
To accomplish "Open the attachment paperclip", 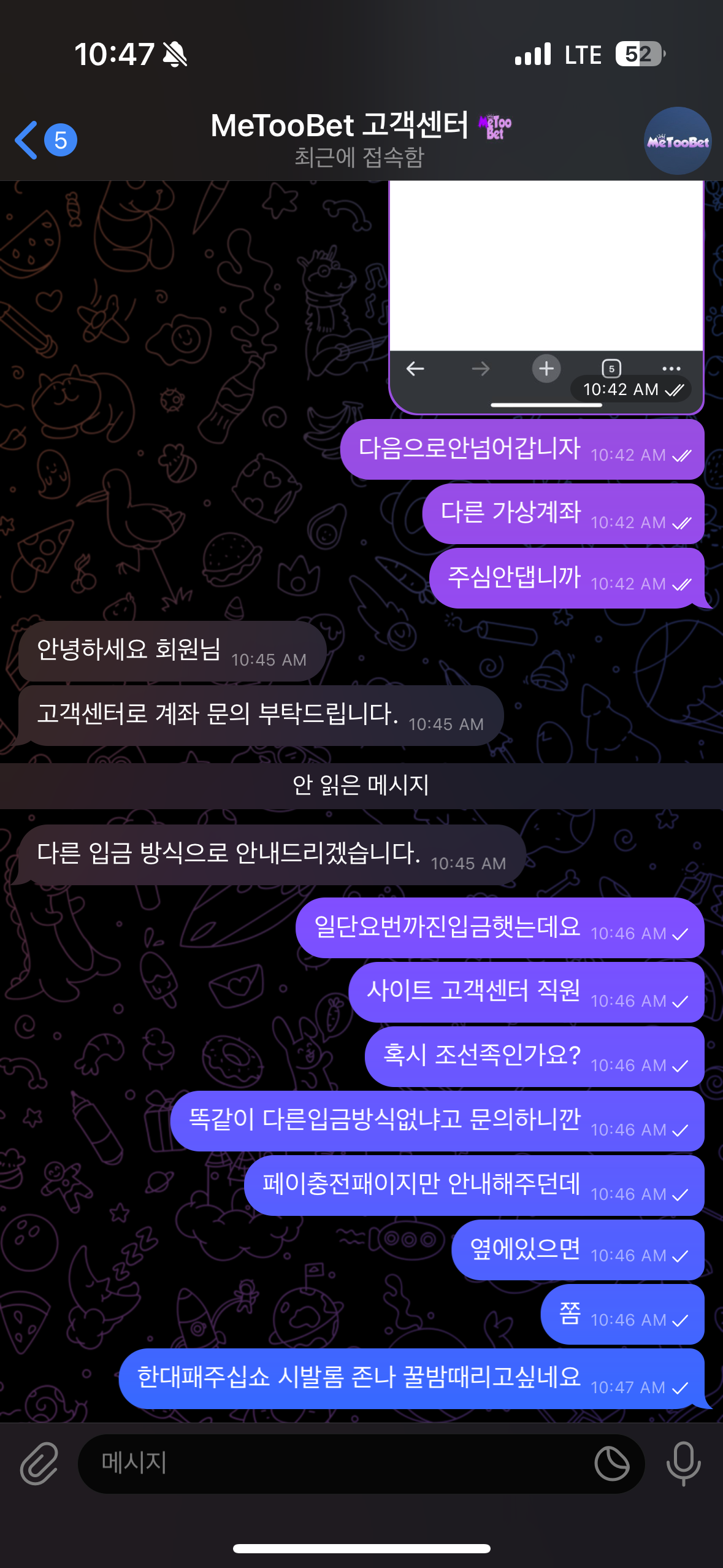I will click(x=39, y=1463).
